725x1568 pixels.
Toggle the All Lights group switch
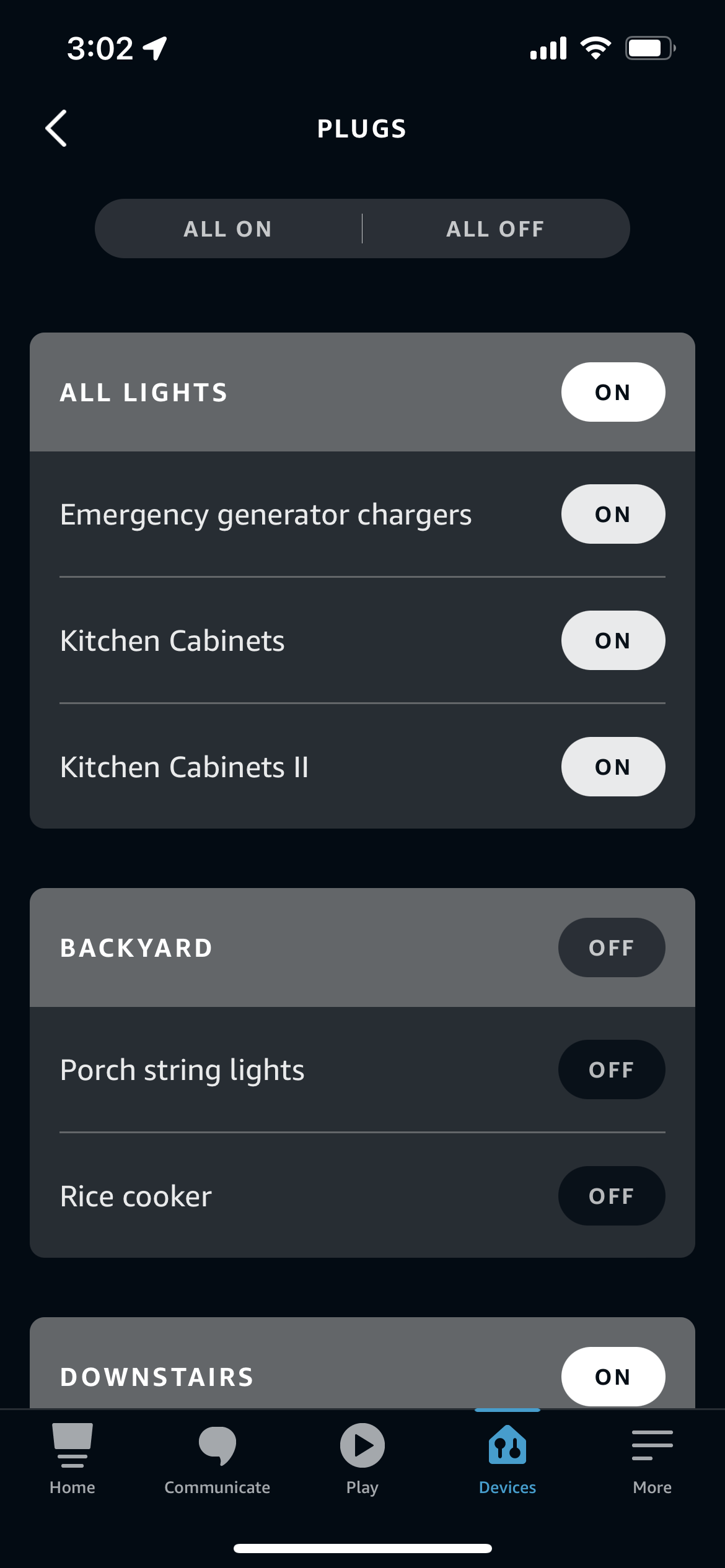[613, 392]
